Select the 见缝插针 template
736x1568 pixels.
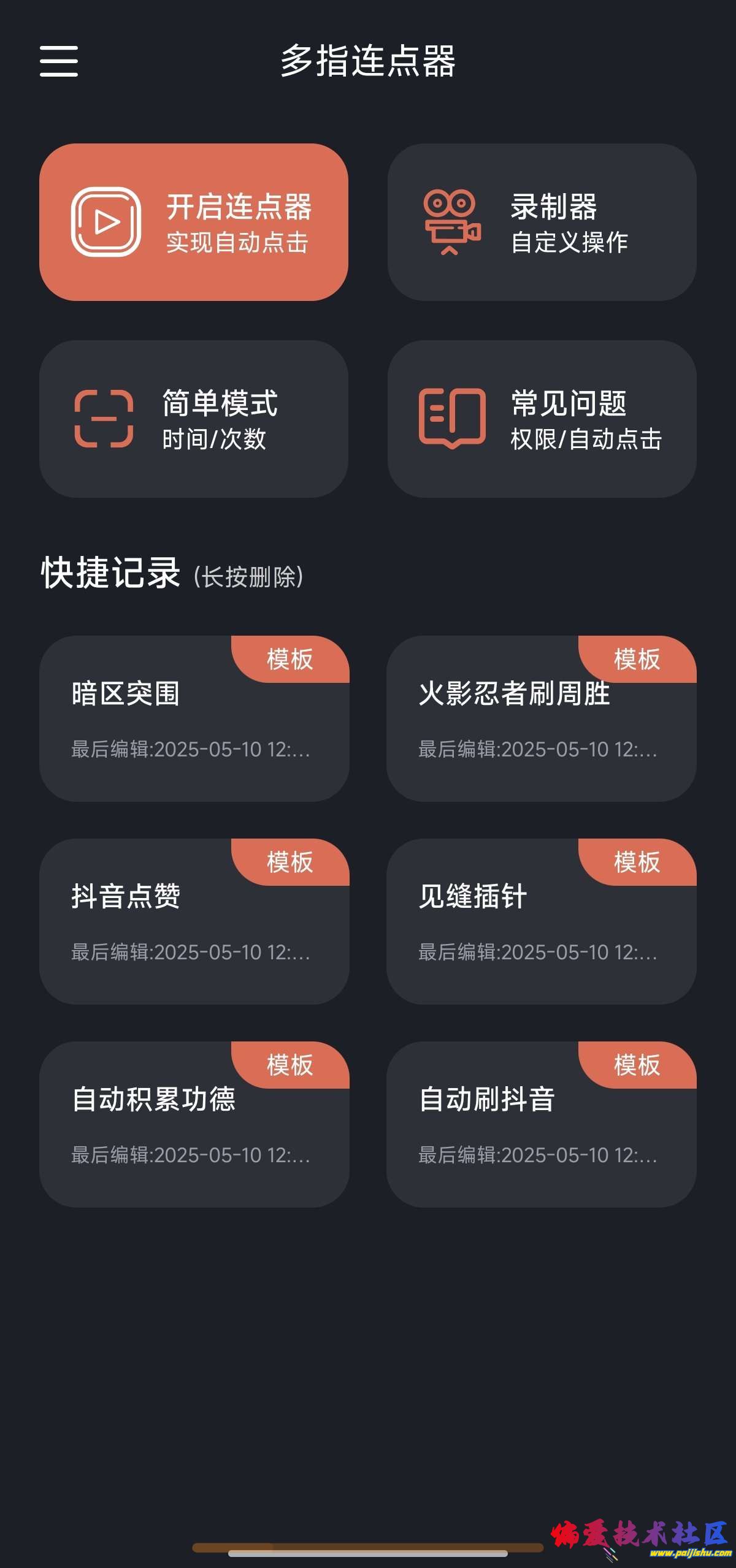point(542,921)
